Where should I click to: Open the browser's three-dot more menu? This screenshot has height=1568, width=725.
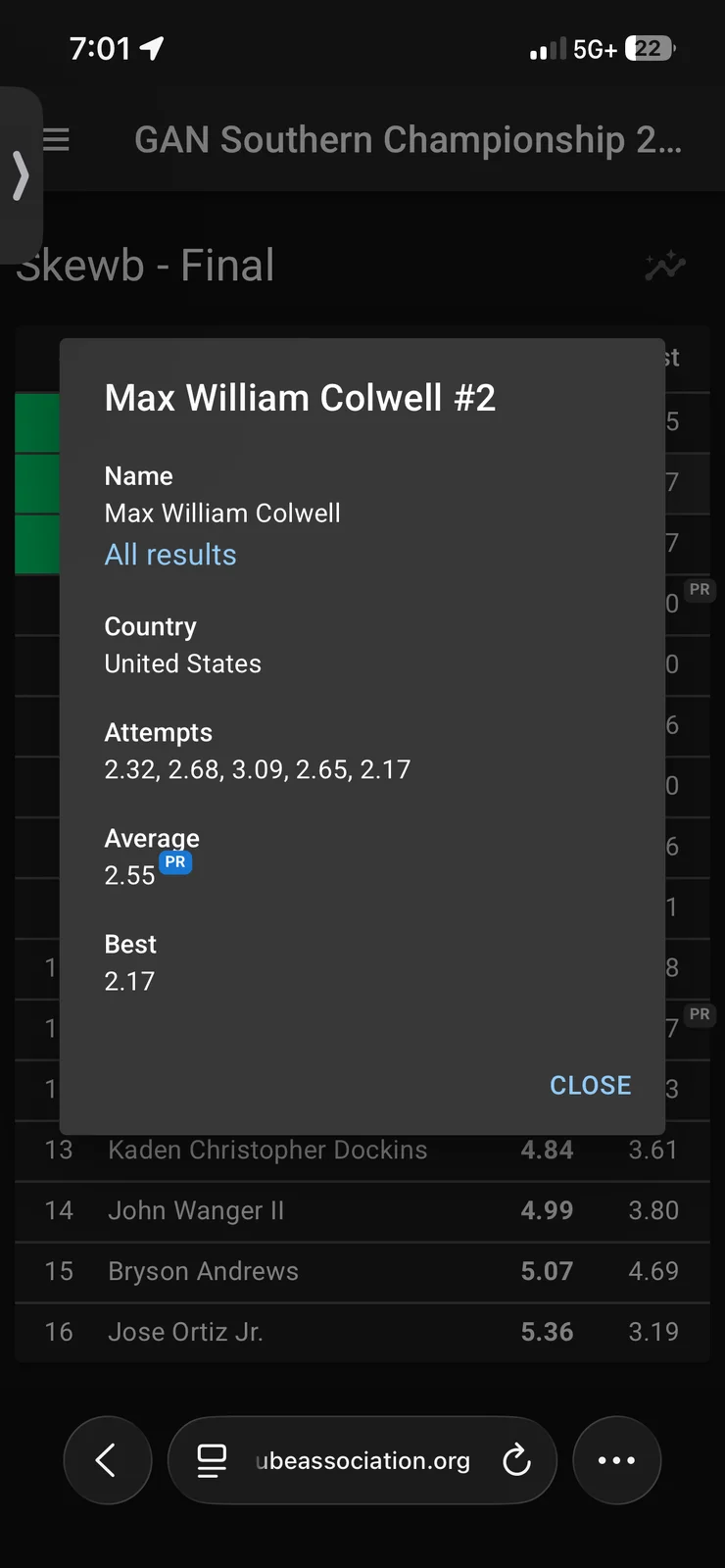616,1460
